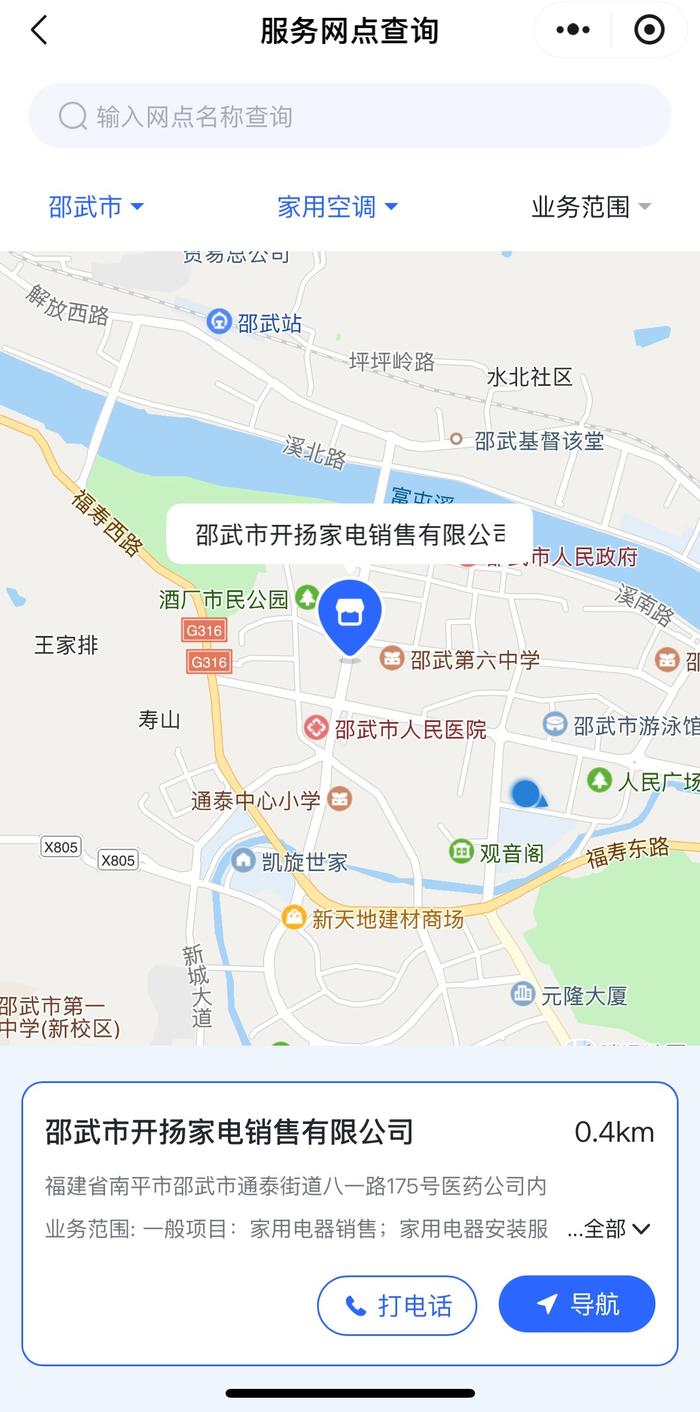Screen dimensions: 700x1412
Task: Close the mini program via target icon
Action: [x=649, y=30]
